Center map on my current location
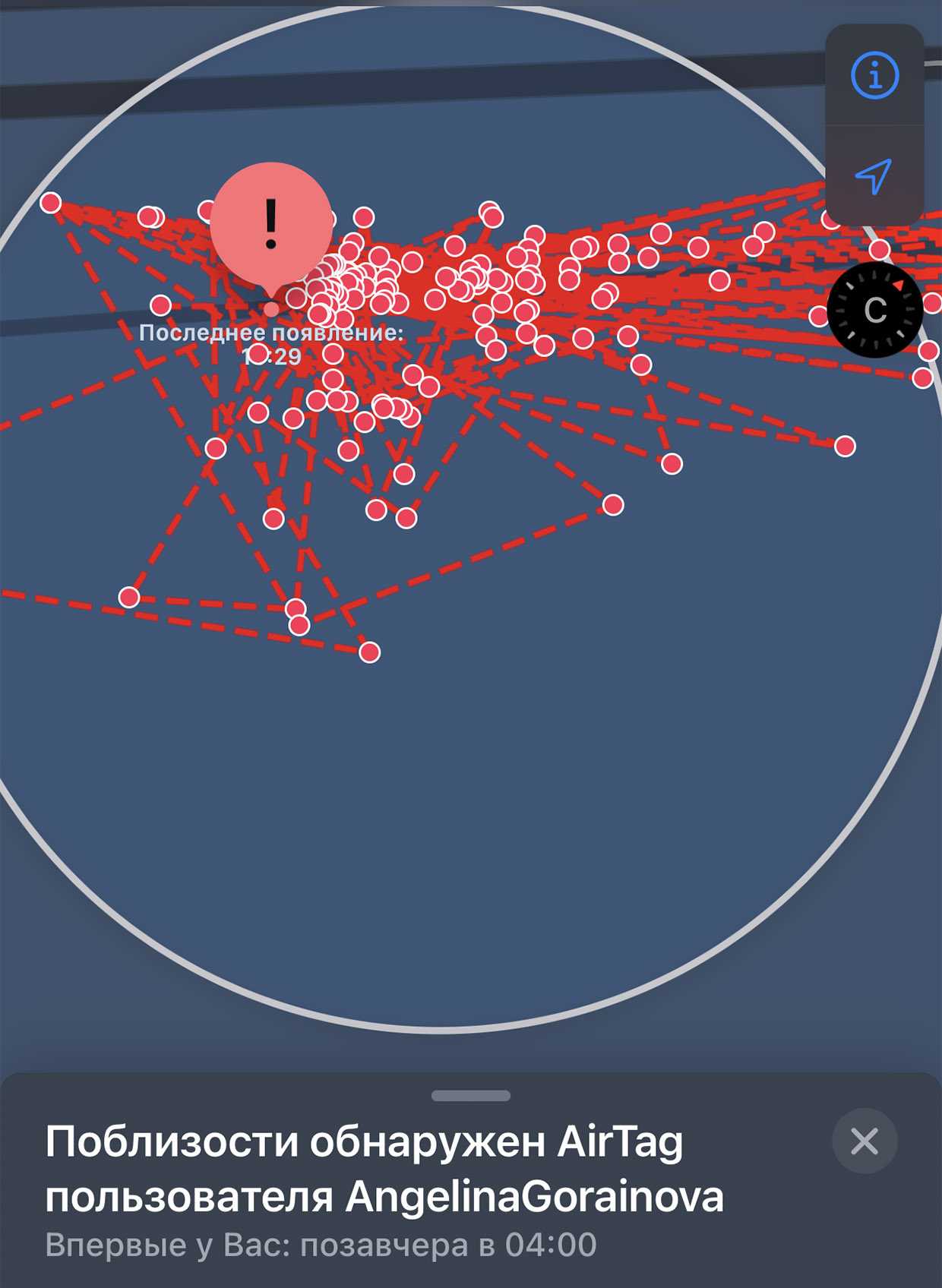Image resolution: width=942 pixels, height=1288 pixels. coord(874,176)
